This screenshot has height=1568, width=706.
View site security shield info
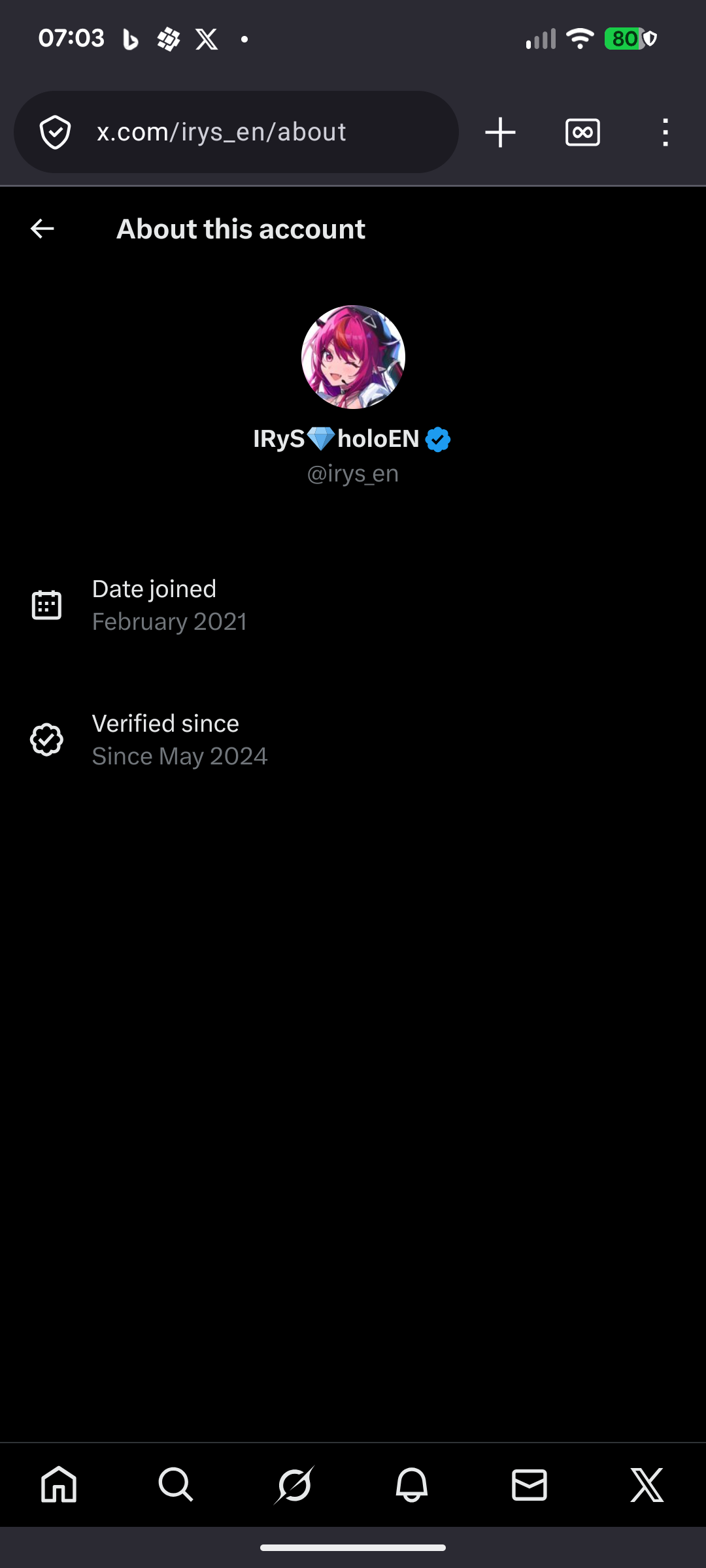[x=56, y=133]
